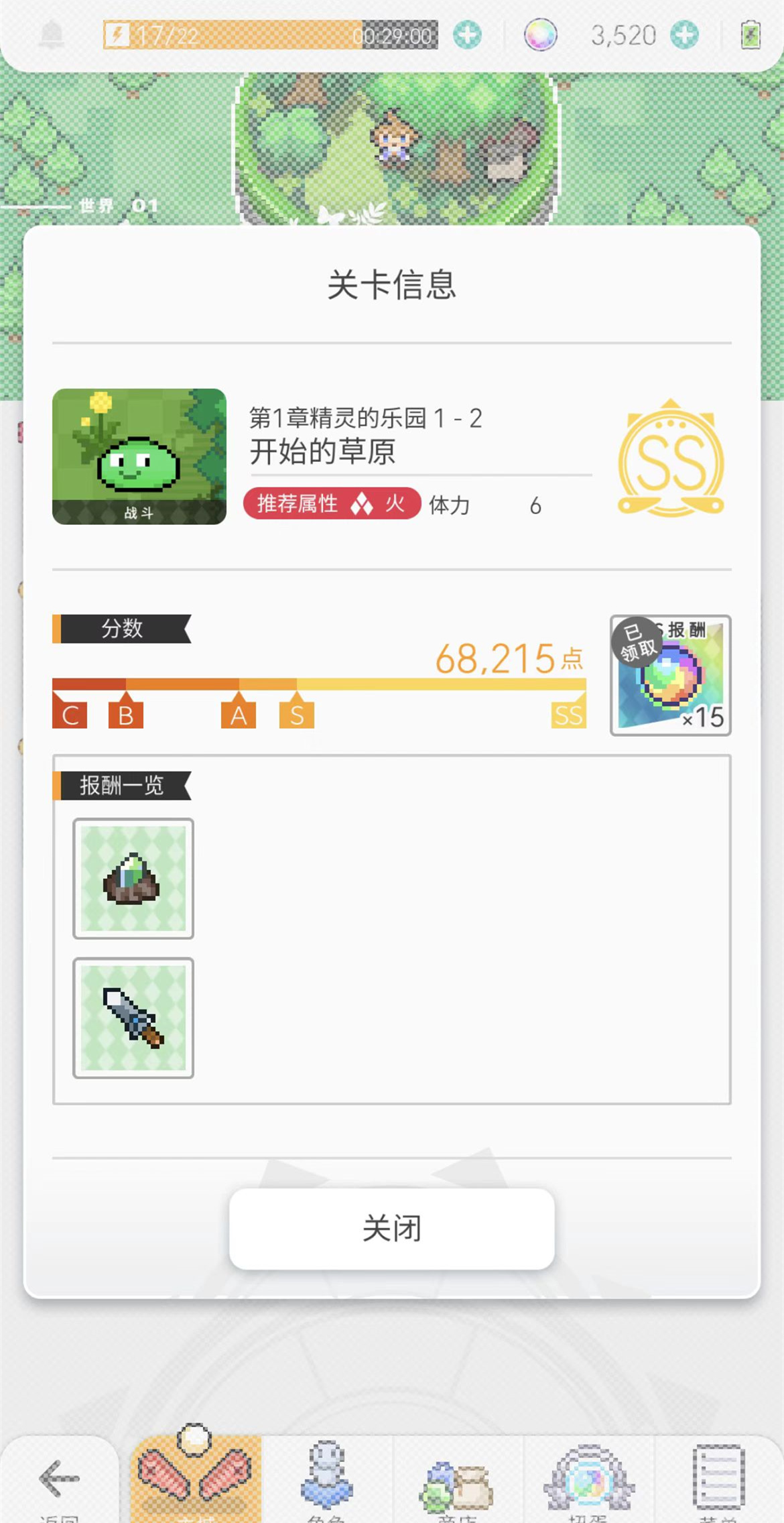The height and width of the screenshot is (1523, 784).
Task: Add stamina with the plus icon
Action: pos(467,35)
